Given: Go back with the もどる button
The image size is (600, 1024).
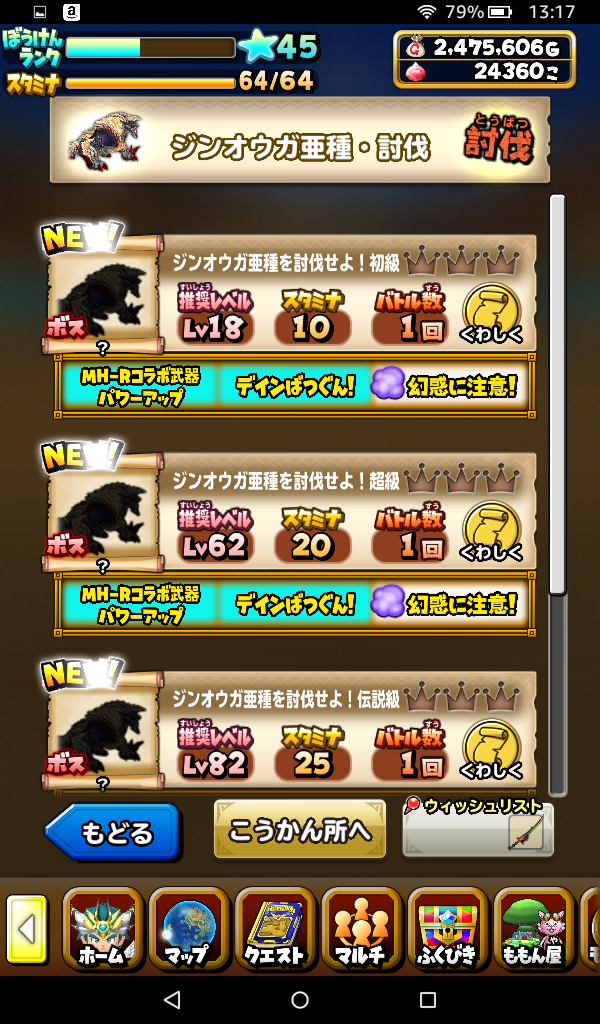Looking at the screenshot, I should point(113,831).
